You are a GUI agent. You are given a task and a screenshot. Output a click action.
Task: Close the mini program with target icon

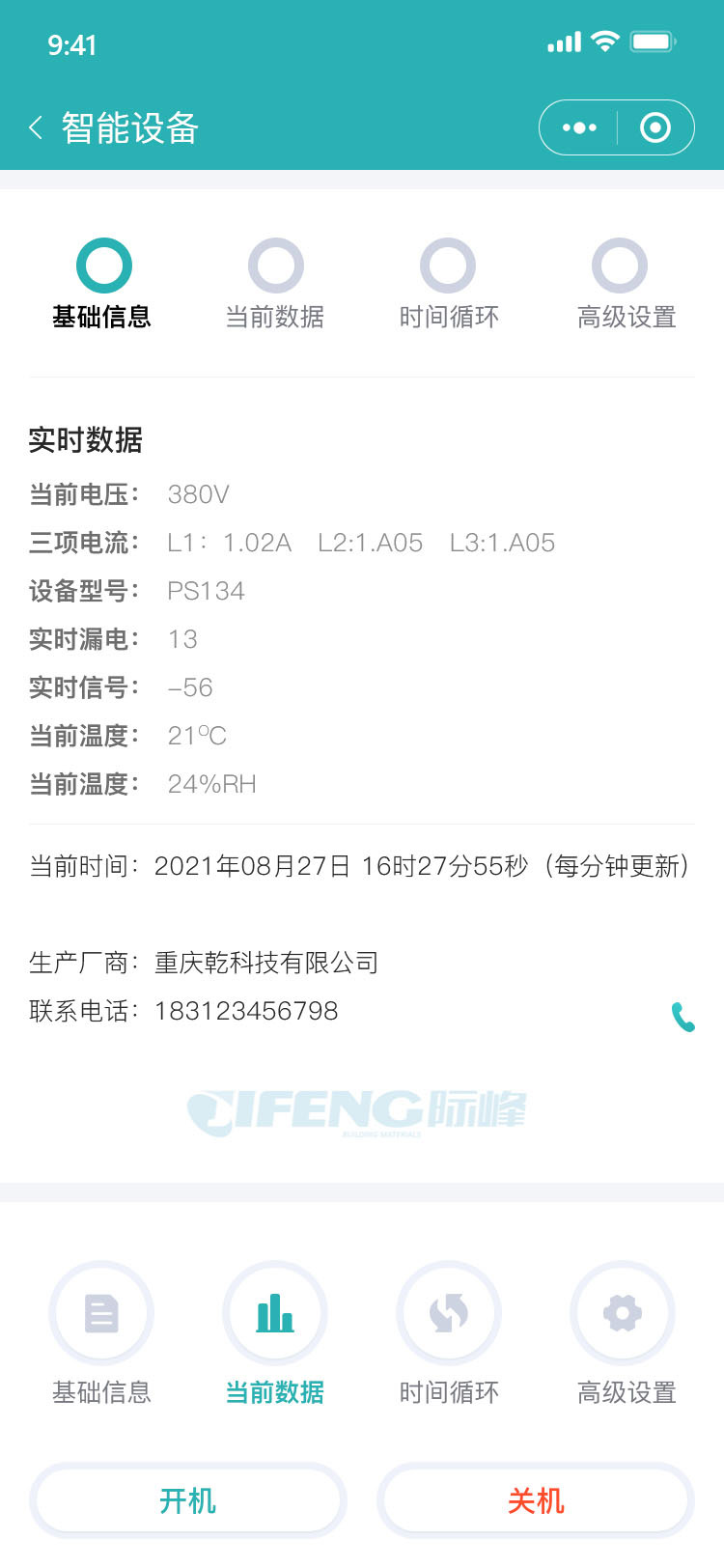tap(655, 127)
